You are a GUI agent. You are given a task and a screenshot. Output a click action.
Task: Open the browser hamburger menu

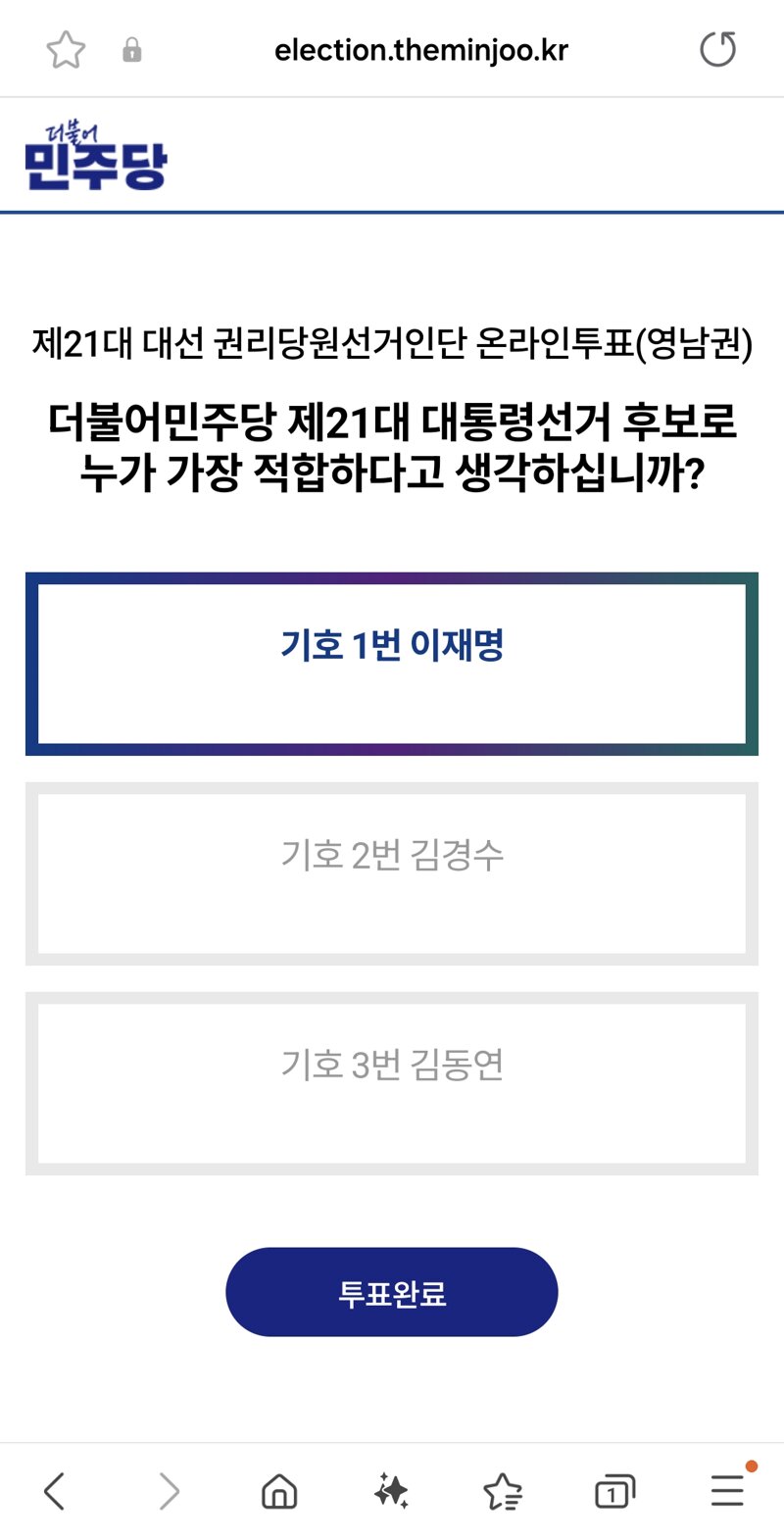pos(727,1490)
